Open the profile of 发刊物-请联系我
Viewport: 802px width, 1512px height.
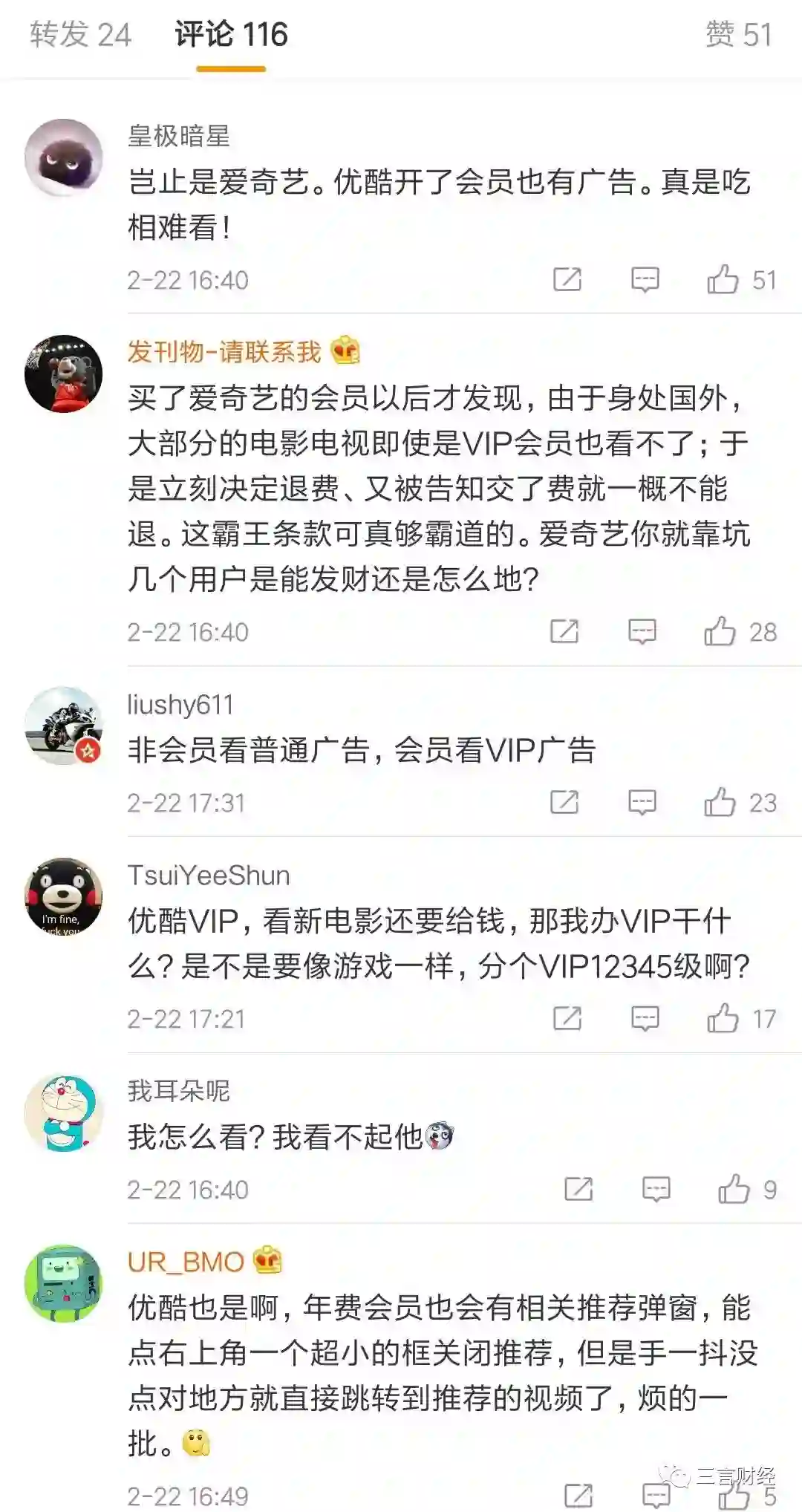(224, 351)
